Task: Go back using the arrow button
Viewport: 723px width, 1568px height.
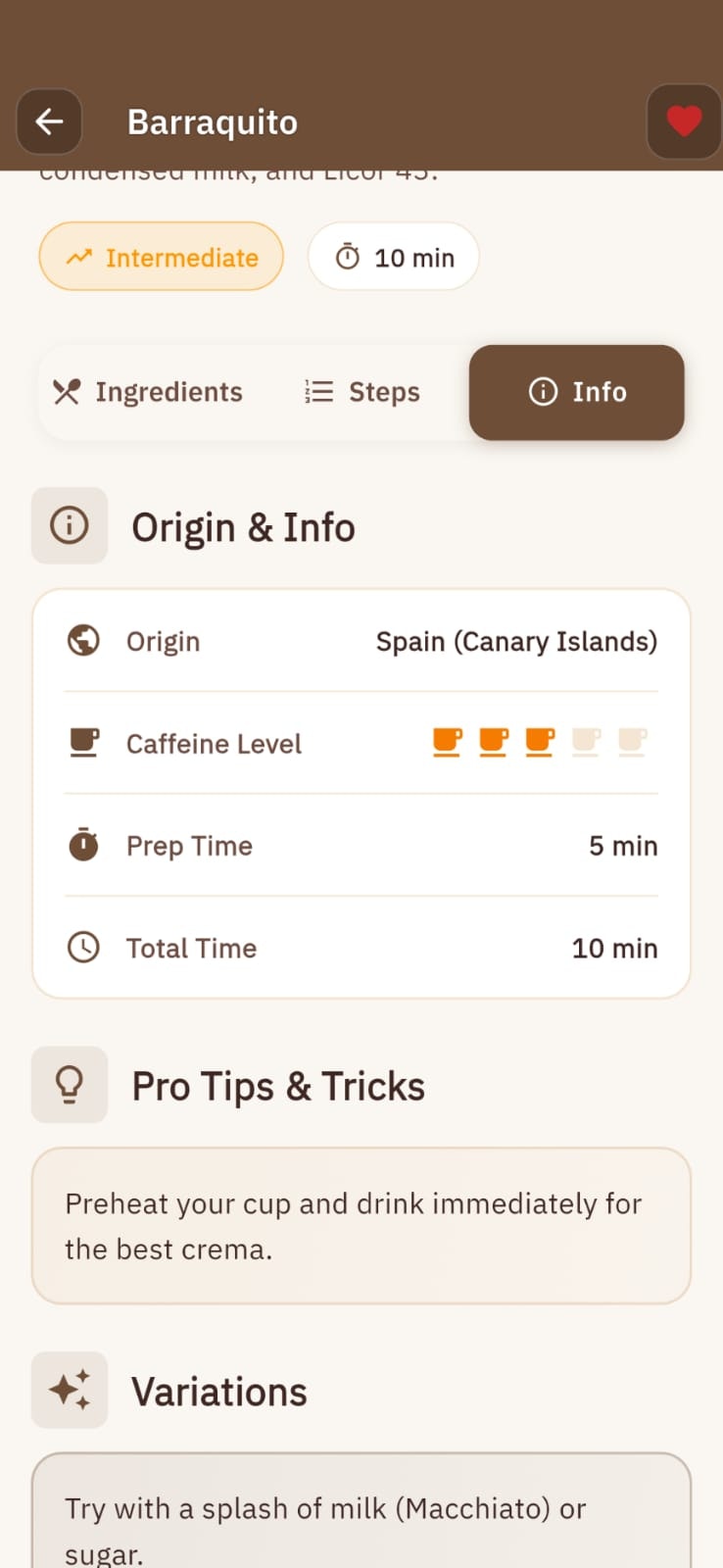Action: [x=49, y=122]
